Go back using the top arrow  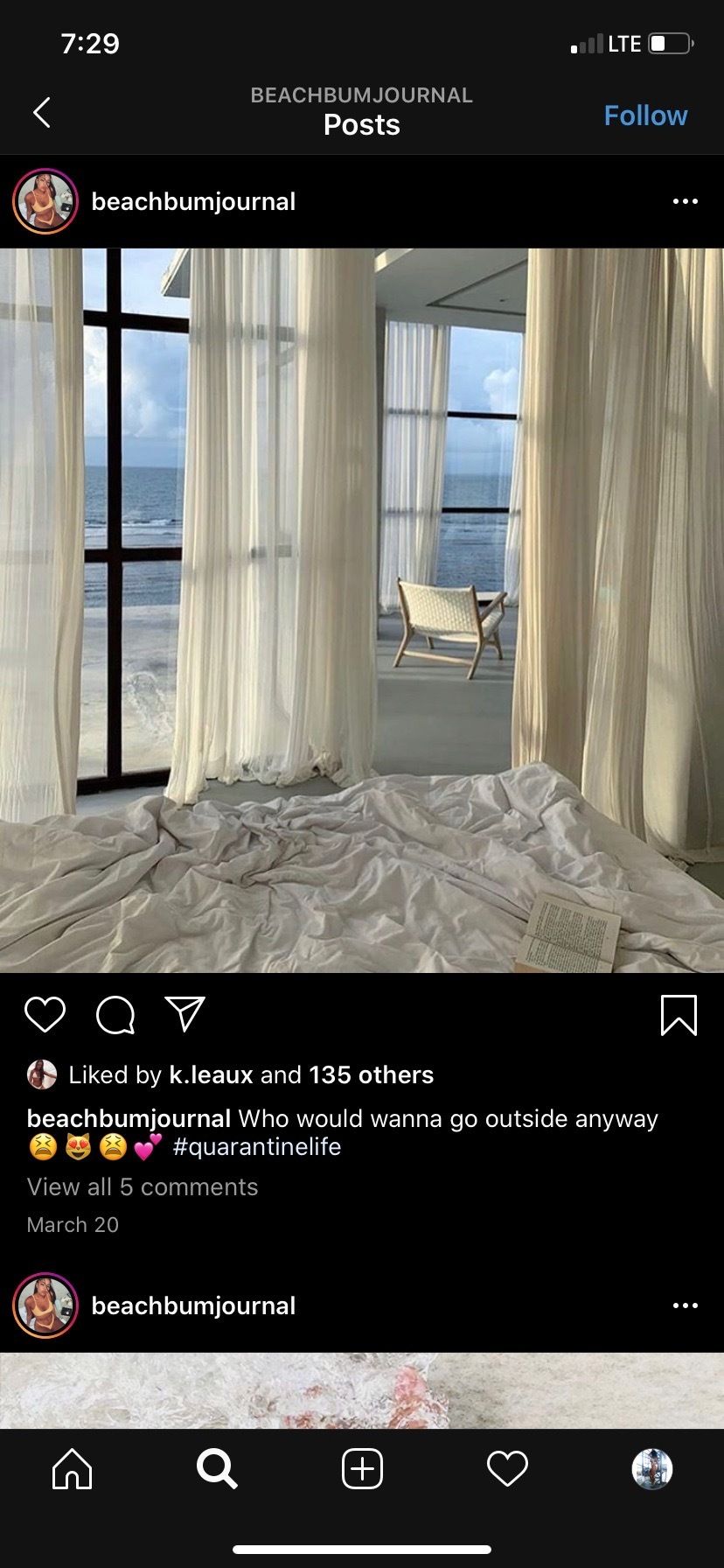click(x=41, y=112)
